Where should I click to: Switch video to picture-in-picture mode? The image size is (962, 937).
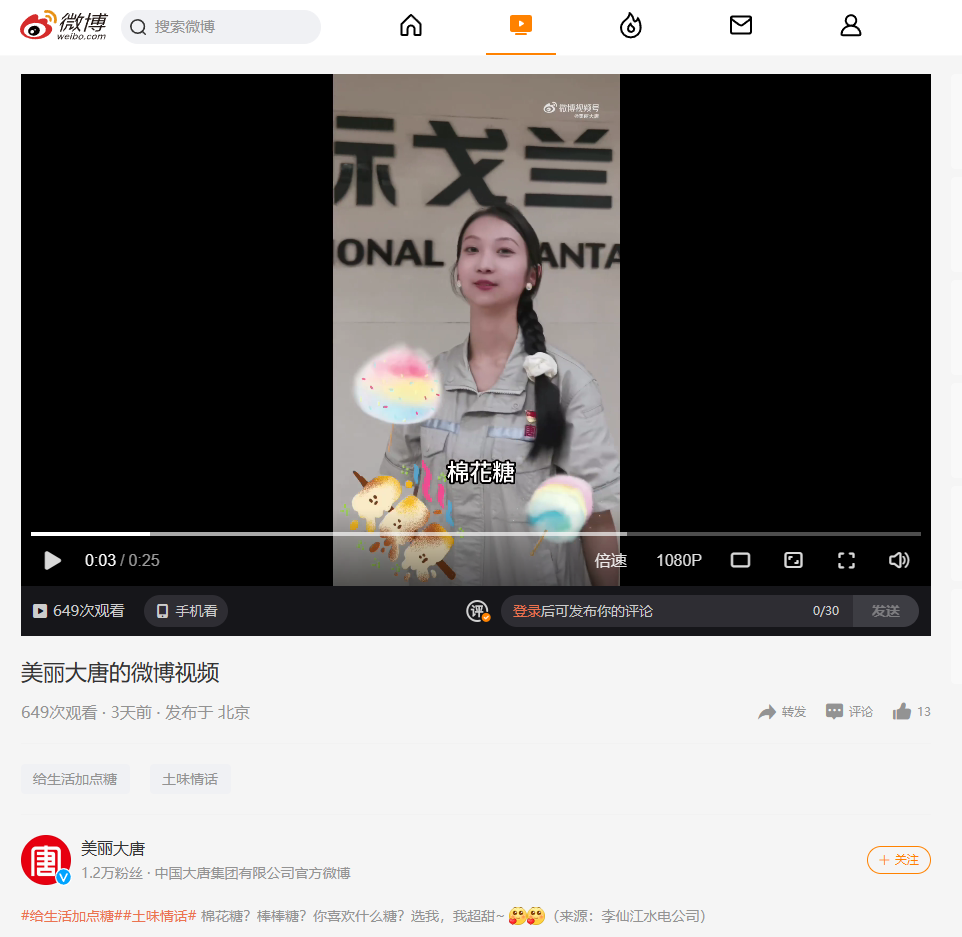point(793,560)
